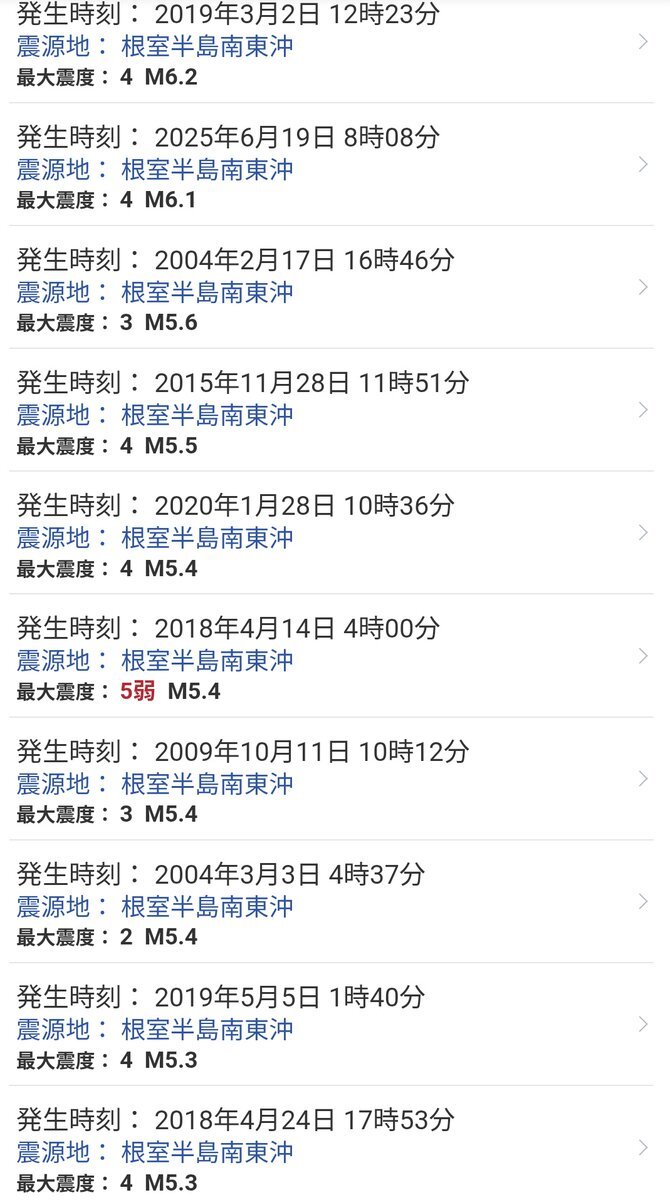Viewport: 670px width, 1200px height.
Task: Select the 2015年11月28日 11時51分 earthquake row
Action: point(335,411)
